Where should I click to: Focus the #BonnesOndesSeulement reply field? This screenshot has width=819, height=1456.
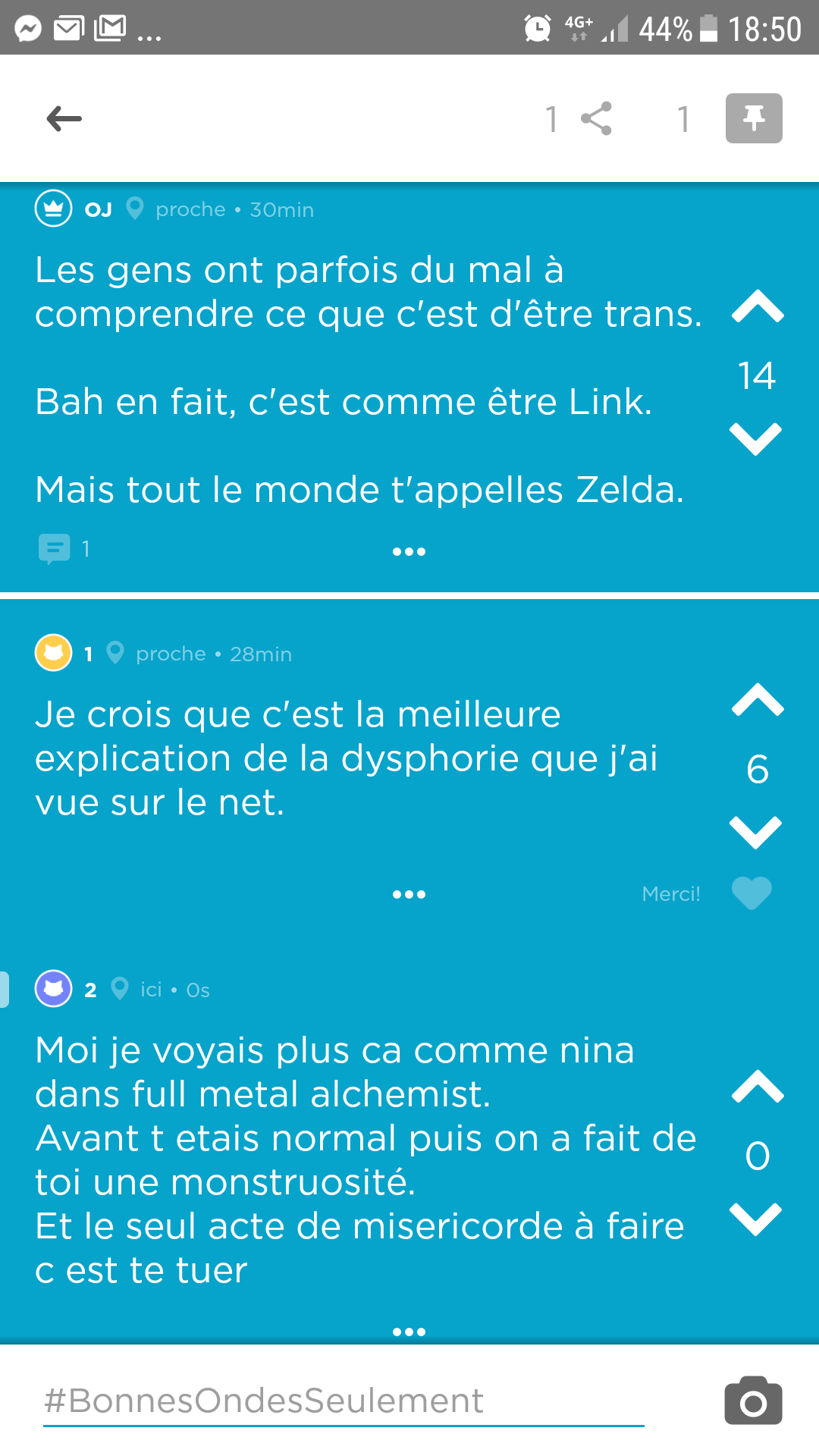343,1401
